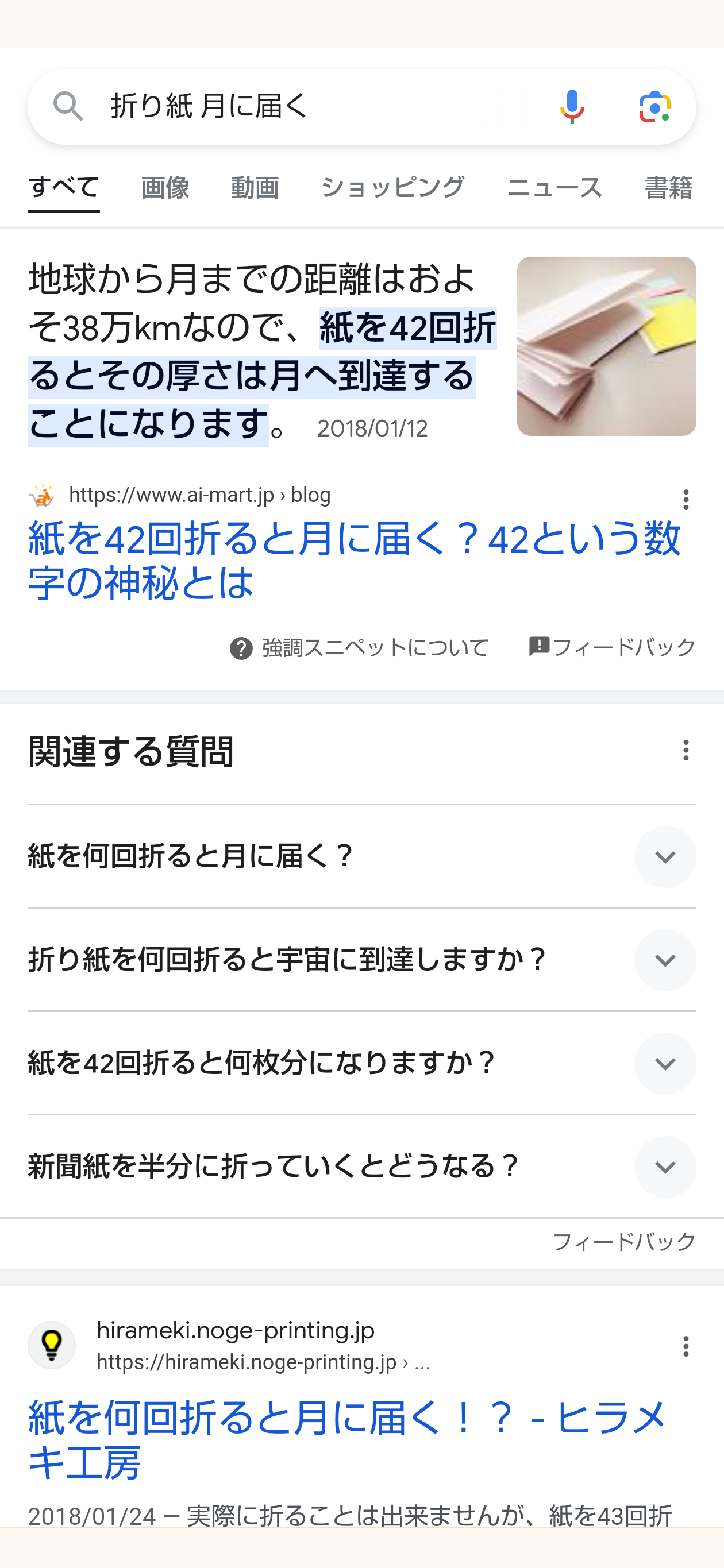Open options menu for hirameki.noge-printing.jp result
Viewport: 724px width, 1568px height.
point(686,1346)
